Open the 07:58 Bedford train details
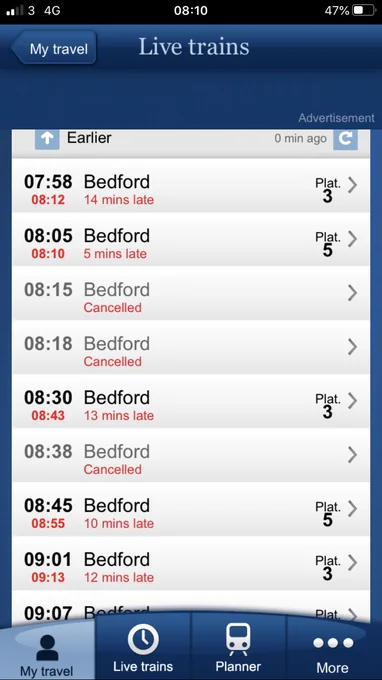 (x=191, y=186)
